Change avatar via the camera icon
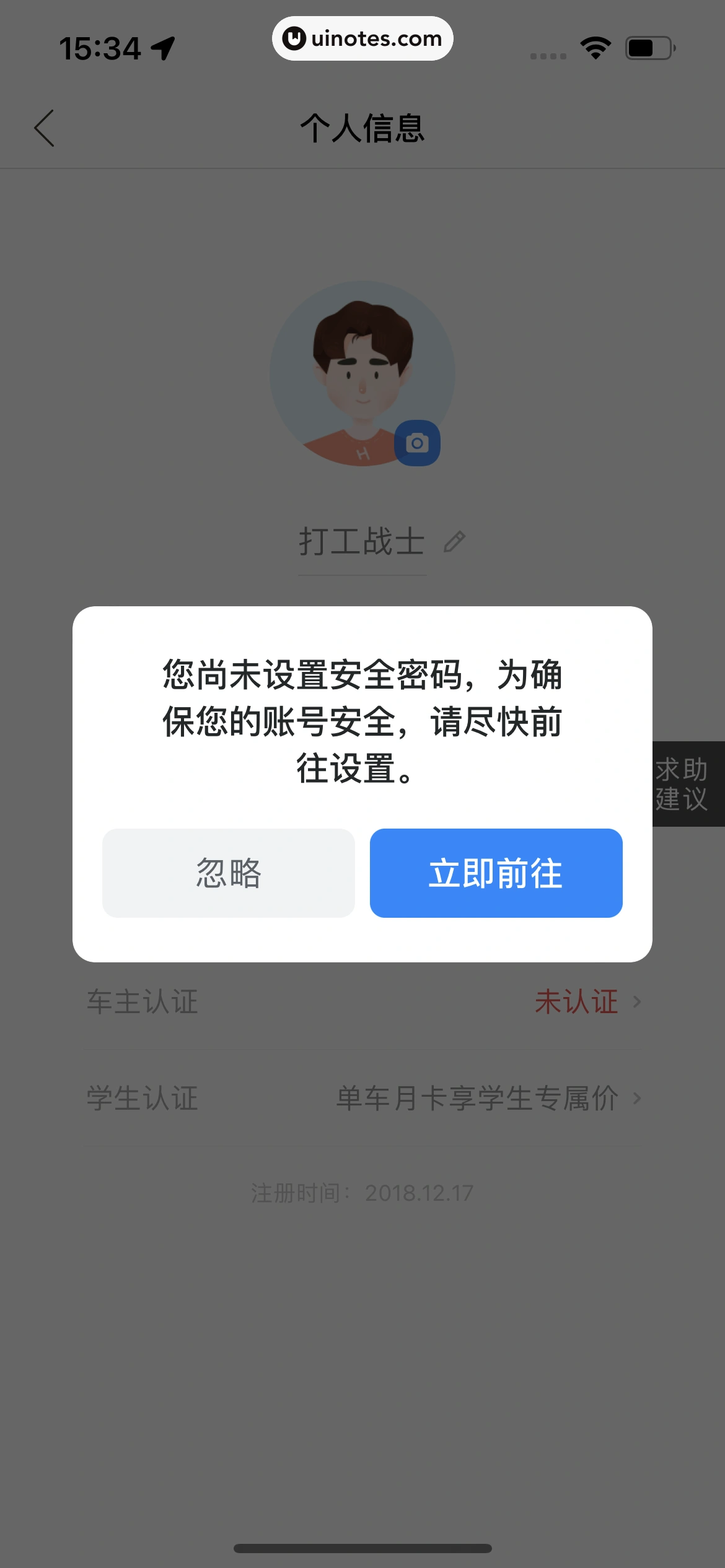Viewport: 725px width, 1568px height. 417,443
